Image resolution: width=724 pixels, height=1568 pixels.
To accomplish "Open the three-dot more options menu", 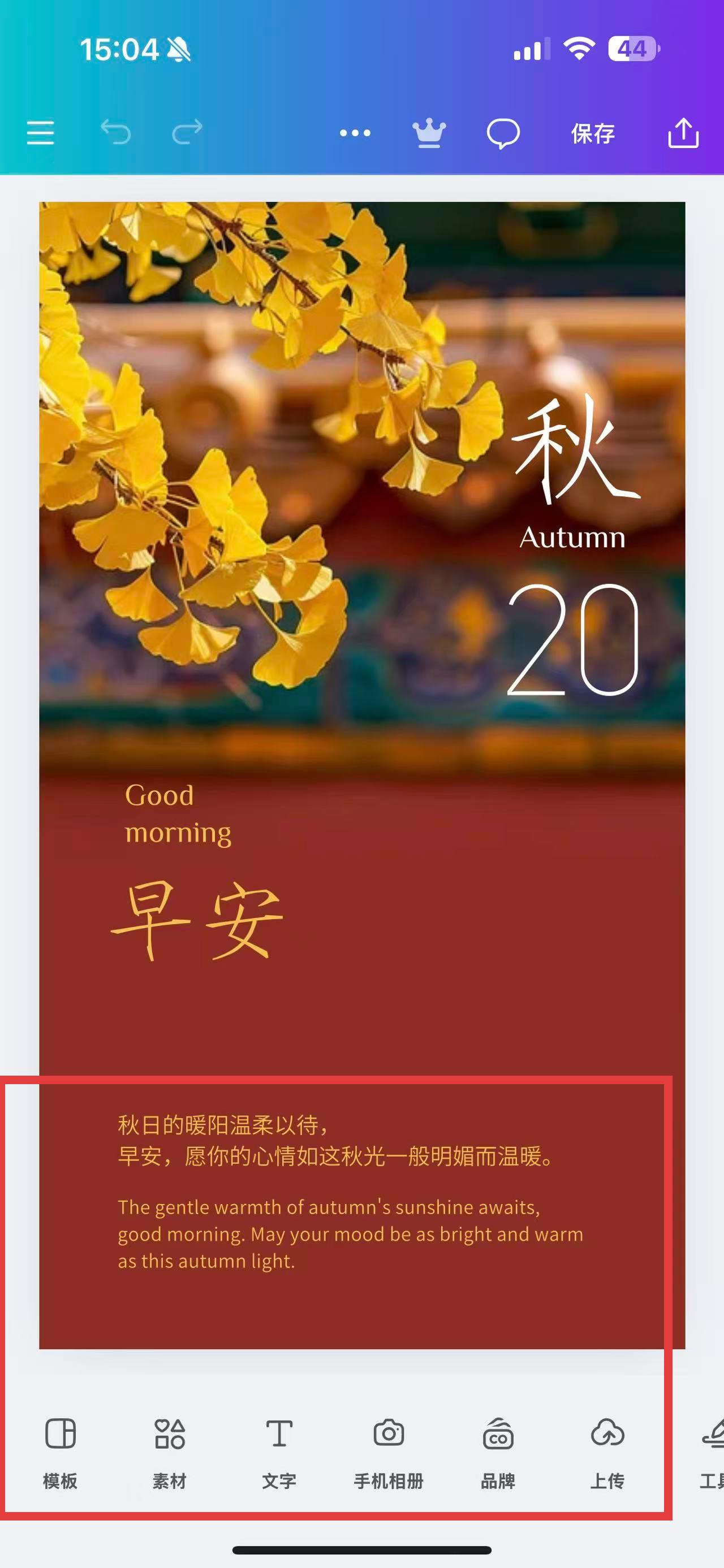I will click(355, 133).
